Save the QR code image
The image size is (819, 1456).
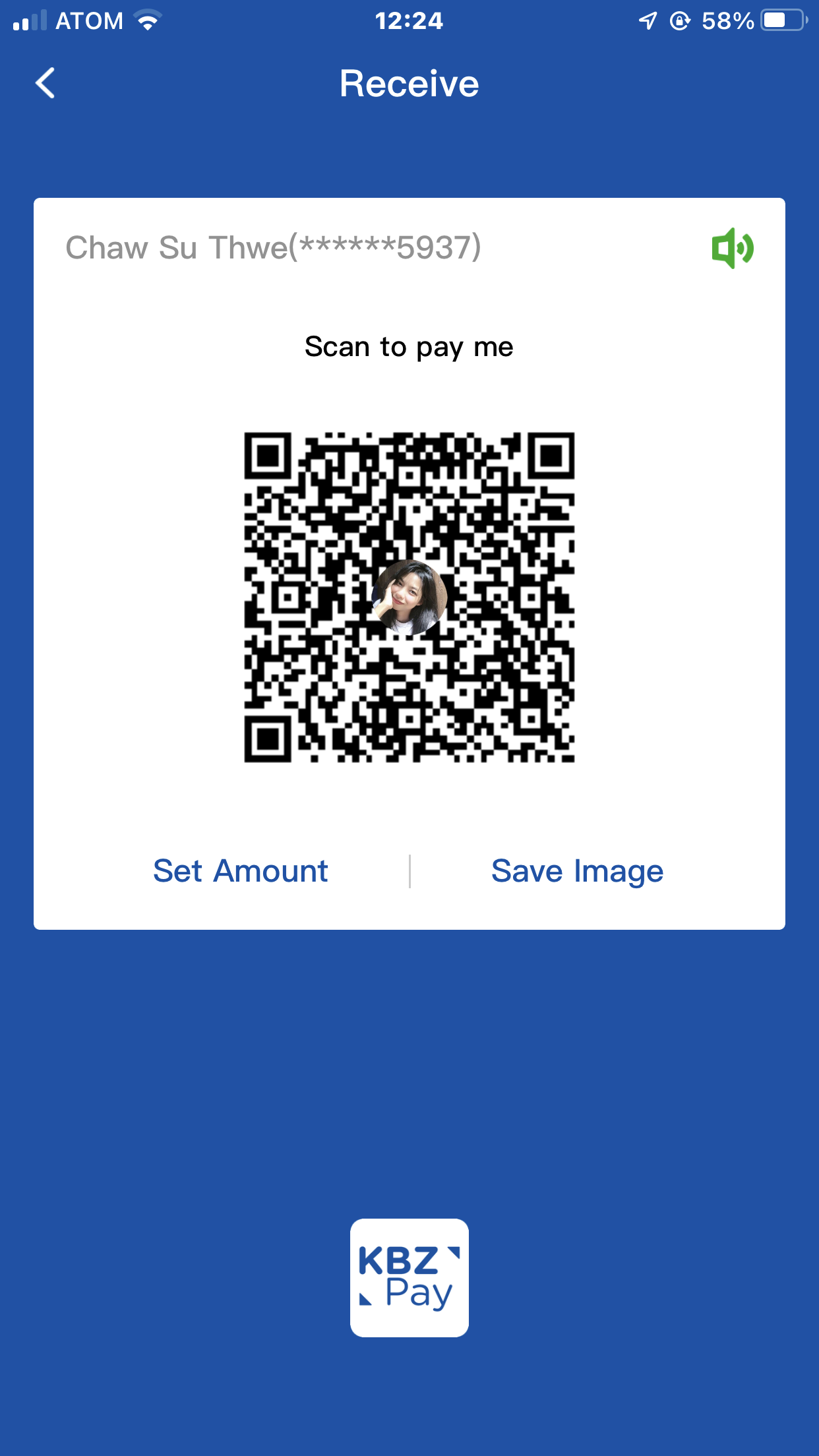(577, 871)
